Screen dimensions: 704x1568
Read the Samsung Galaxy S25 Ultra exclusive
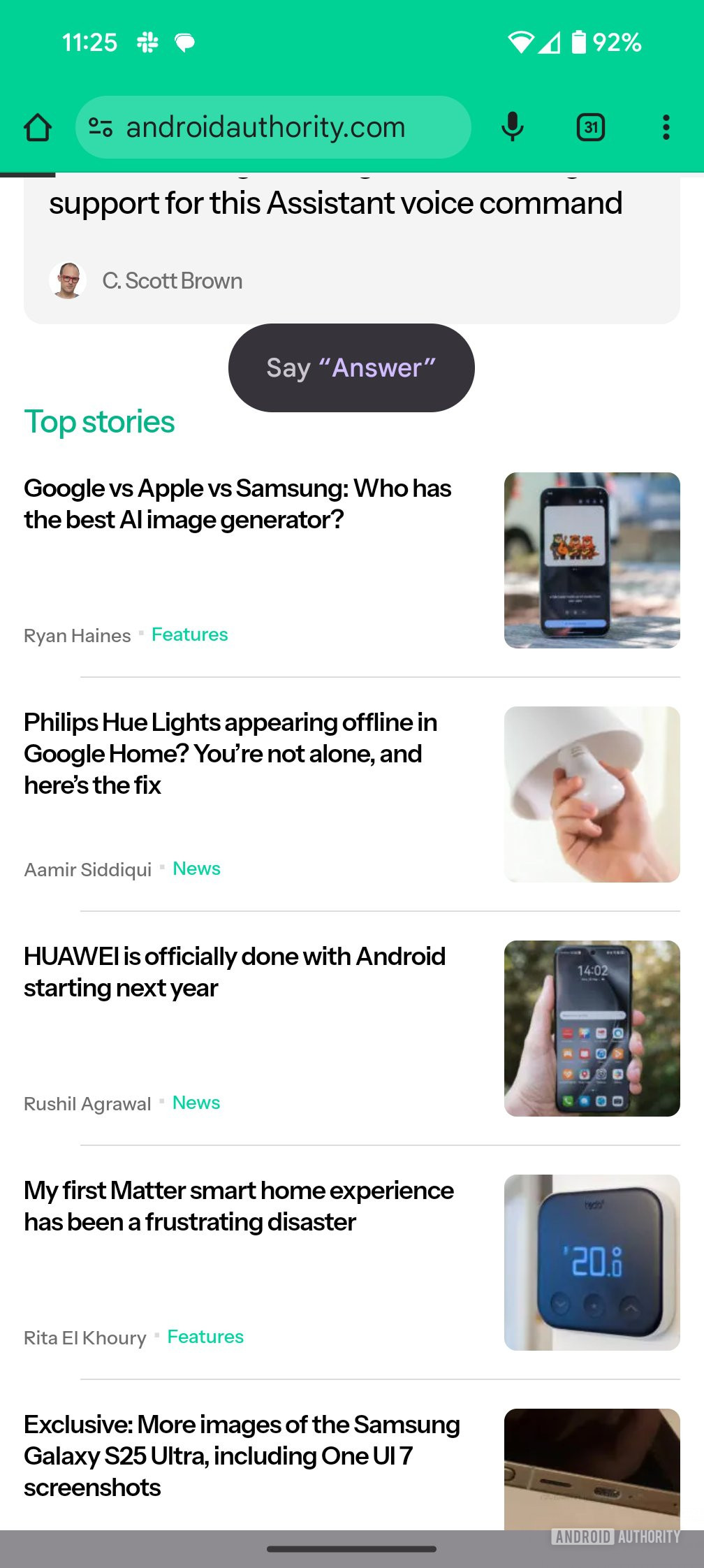pyautogui.click(x=242, y=1456)
